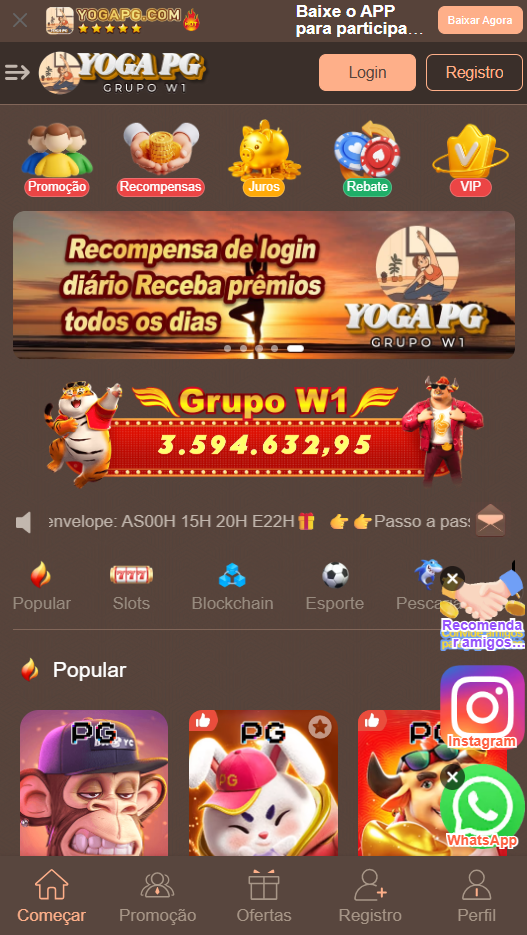Dismiss the app download banner
527x935 pixels.
(x=20, y=20)
